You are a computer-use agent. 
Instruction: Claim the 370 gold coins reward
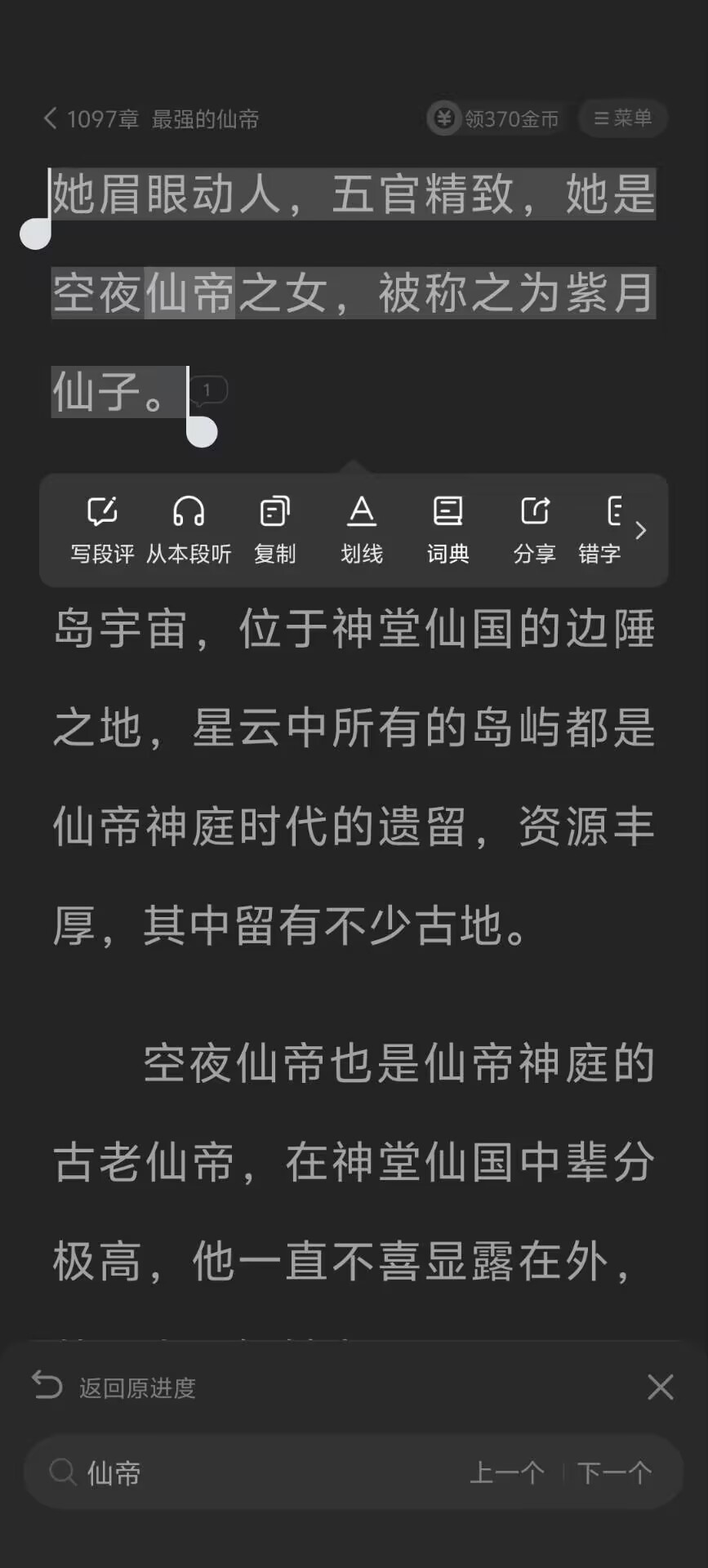[x=495, y=119]
